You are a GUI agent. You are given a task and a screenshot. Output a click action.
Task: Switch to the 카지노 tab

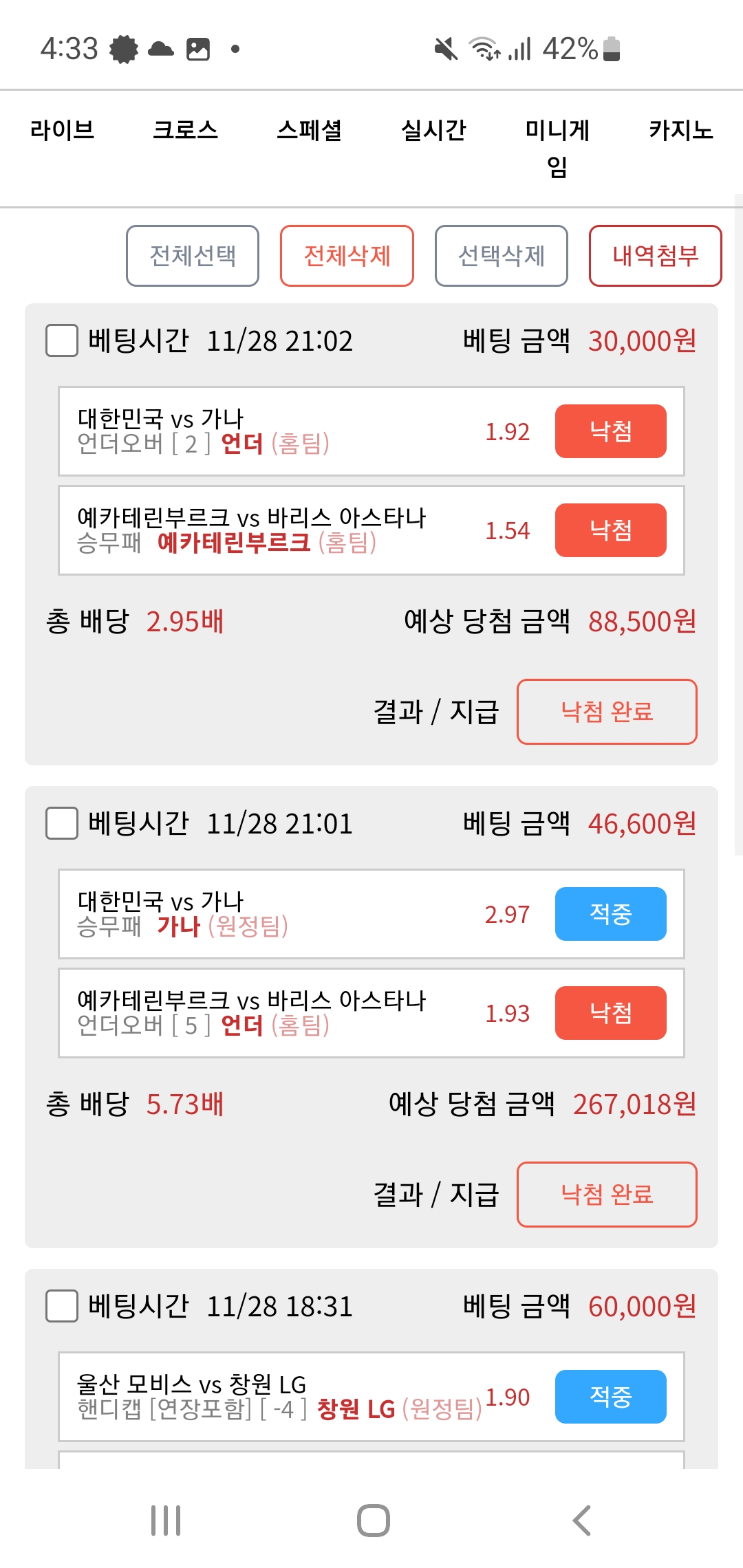pyautogui.click(x=680, y=130)
